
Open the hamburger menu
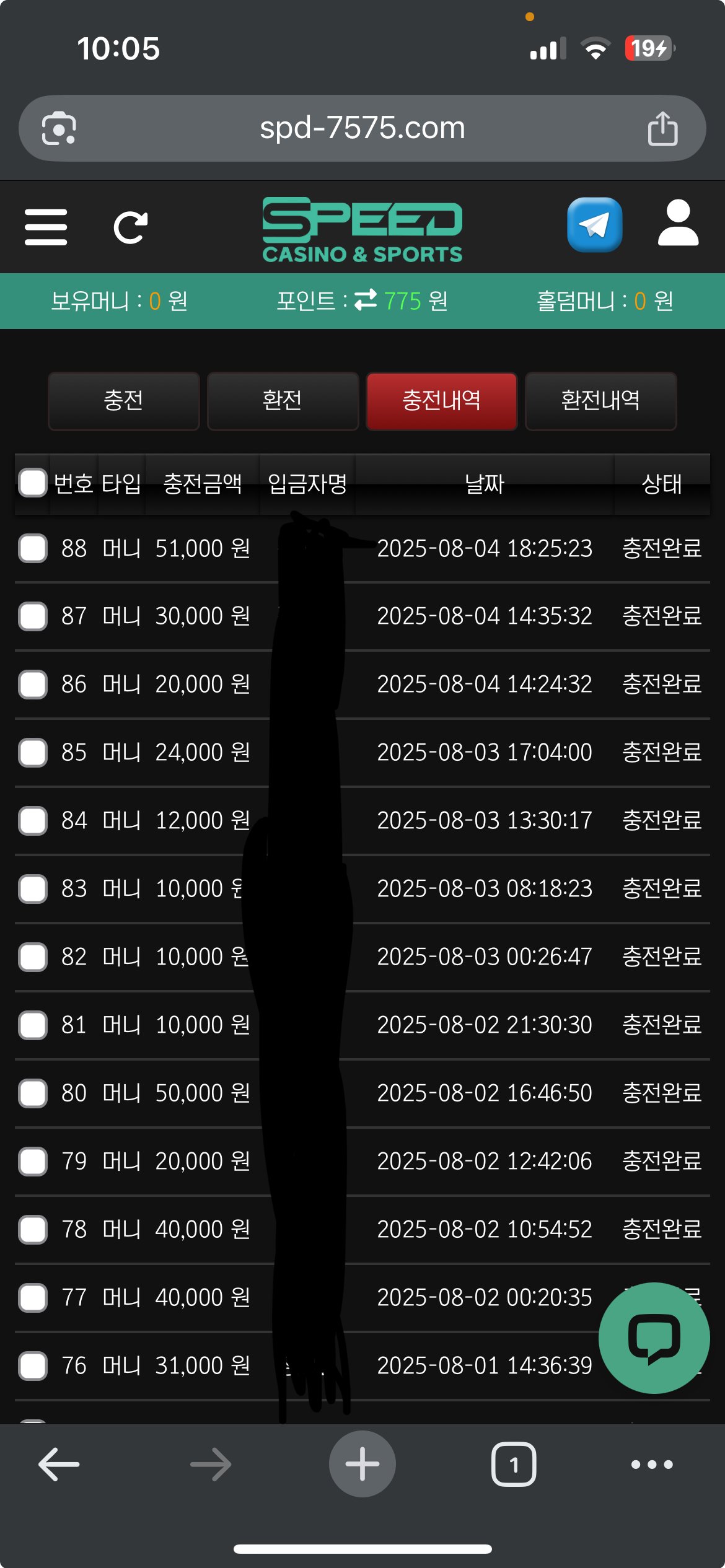click(x=46, y=227)
